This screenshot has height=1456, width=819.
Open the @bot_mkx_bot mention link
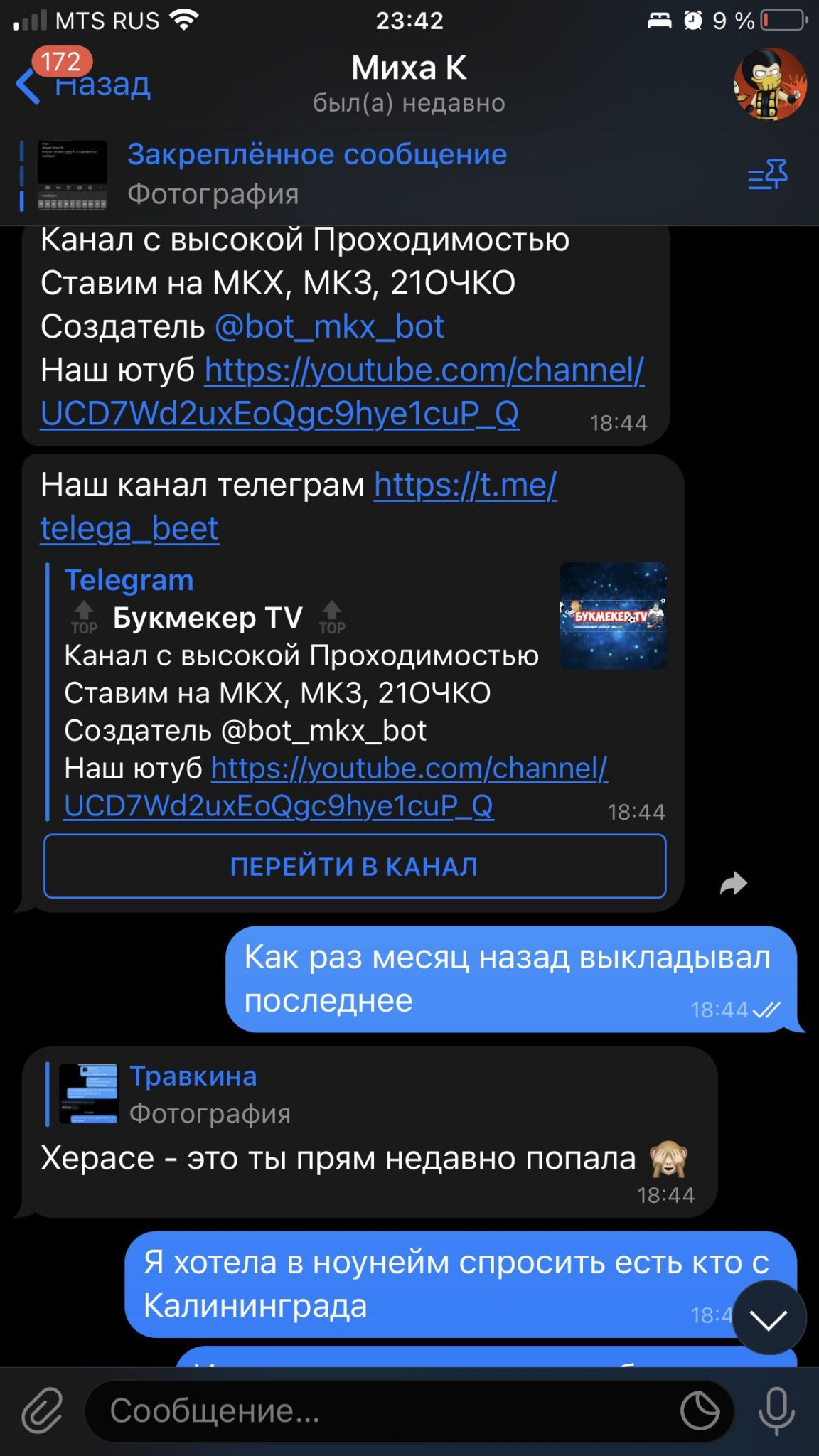(x=329, y=326)
